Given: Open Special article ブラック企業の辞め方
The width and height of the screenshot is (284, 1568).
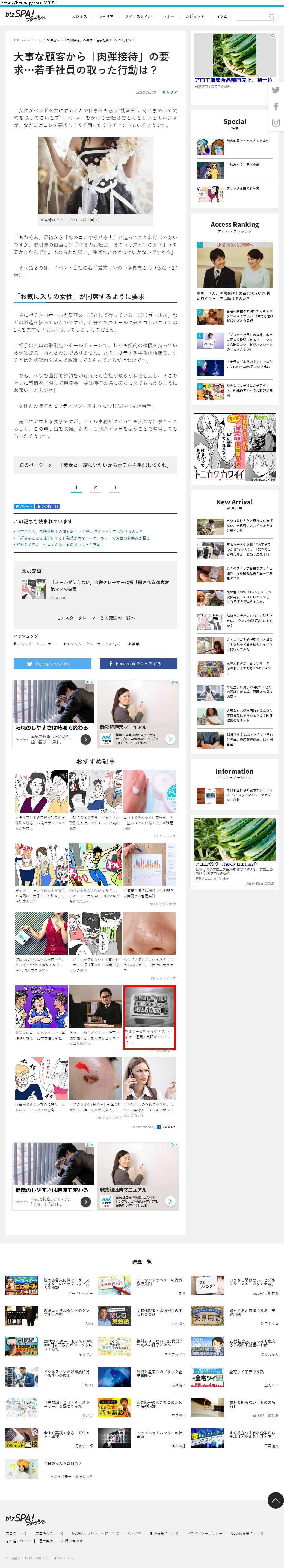Looking at the screenshot, I should 242,189.
